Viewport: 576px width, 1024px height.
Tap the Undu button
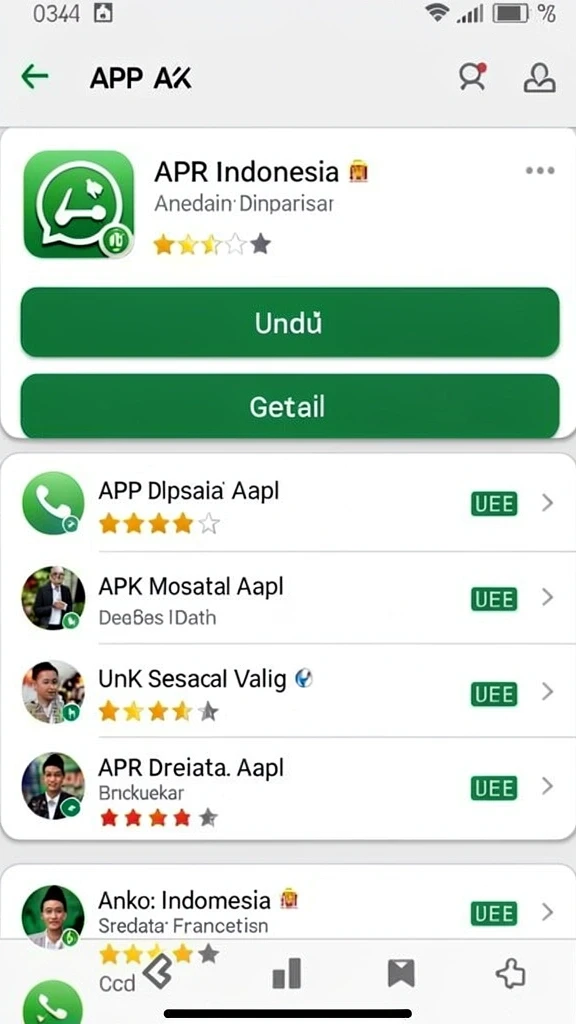[290, 323]
